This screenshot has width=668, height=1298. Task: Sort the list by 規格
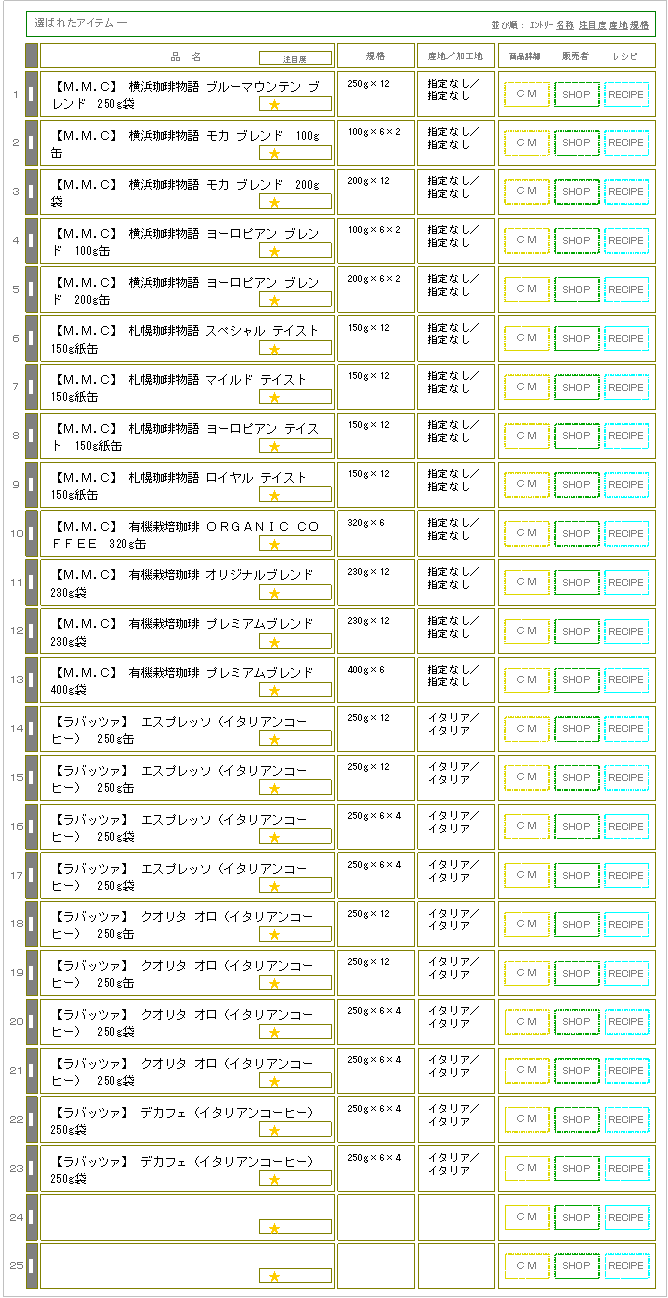click(x=640, y=24)
